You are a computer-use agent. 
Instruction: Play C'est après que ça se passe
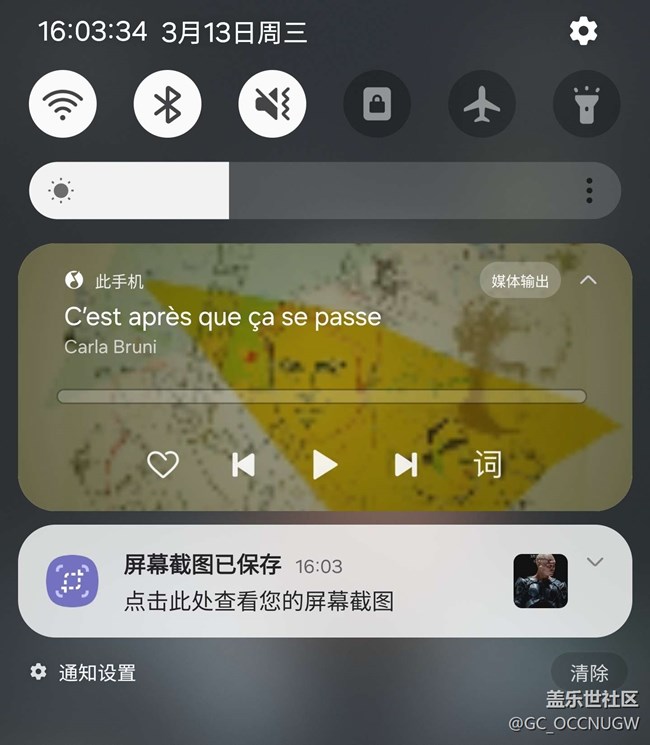(324, 464)
